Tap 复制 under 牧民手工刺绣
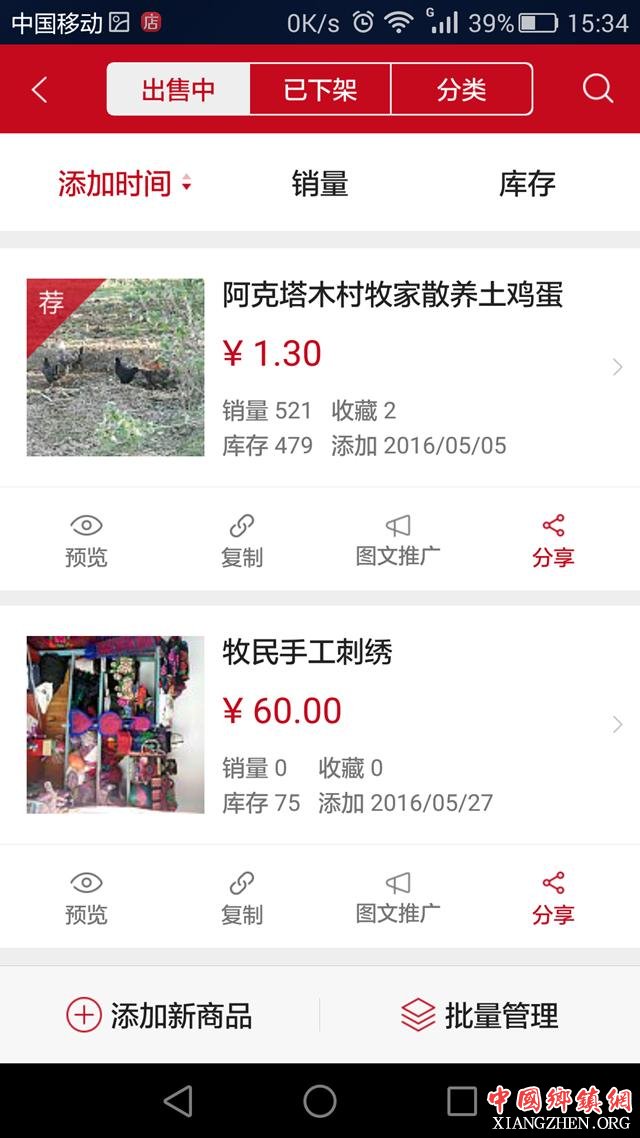Image resolution: width=640 pixels, height=1138 pixels. click(x=242, y=898)
